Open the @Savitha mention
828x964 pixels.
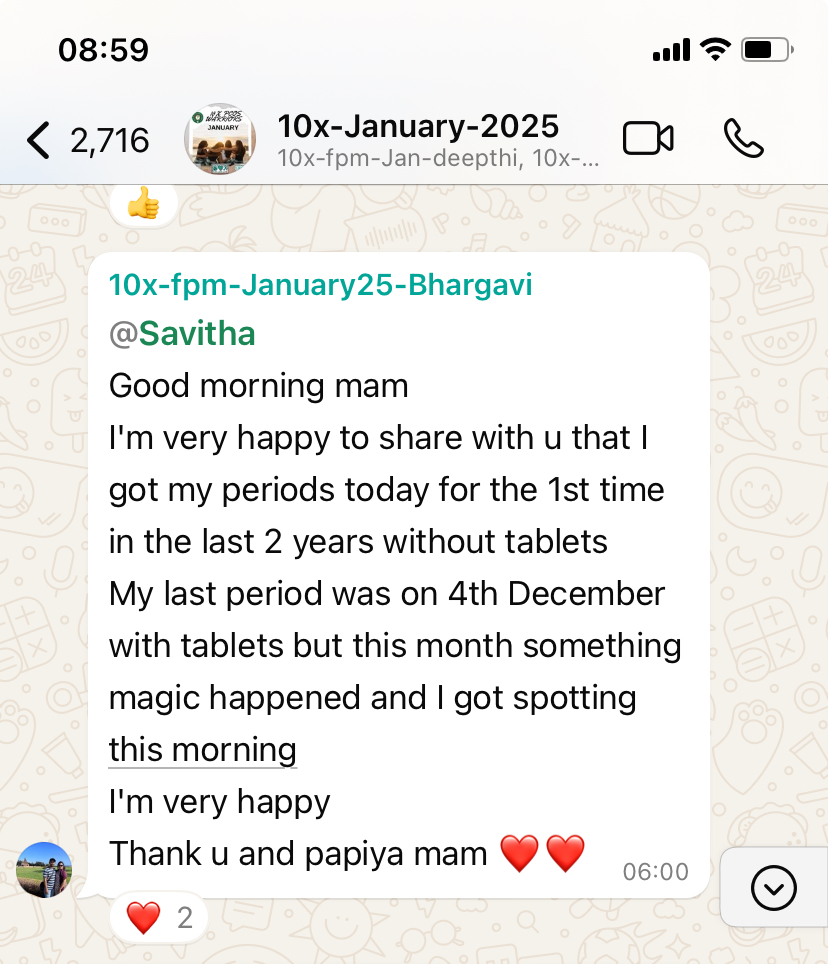pos(182,334)
